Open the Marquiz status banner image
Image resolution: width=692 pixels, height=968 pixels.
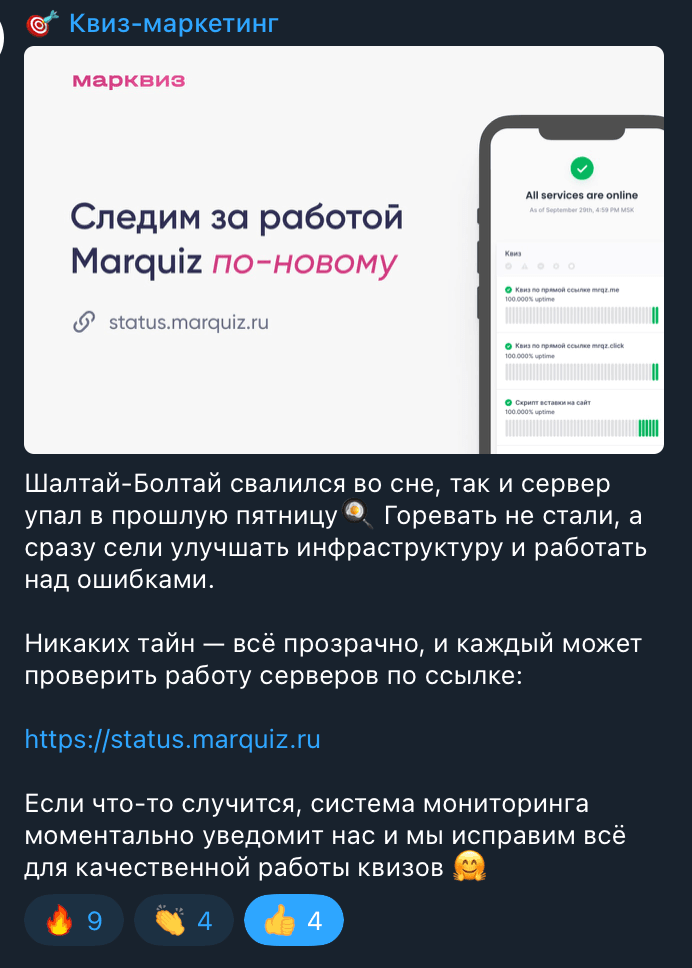point(343,250)
